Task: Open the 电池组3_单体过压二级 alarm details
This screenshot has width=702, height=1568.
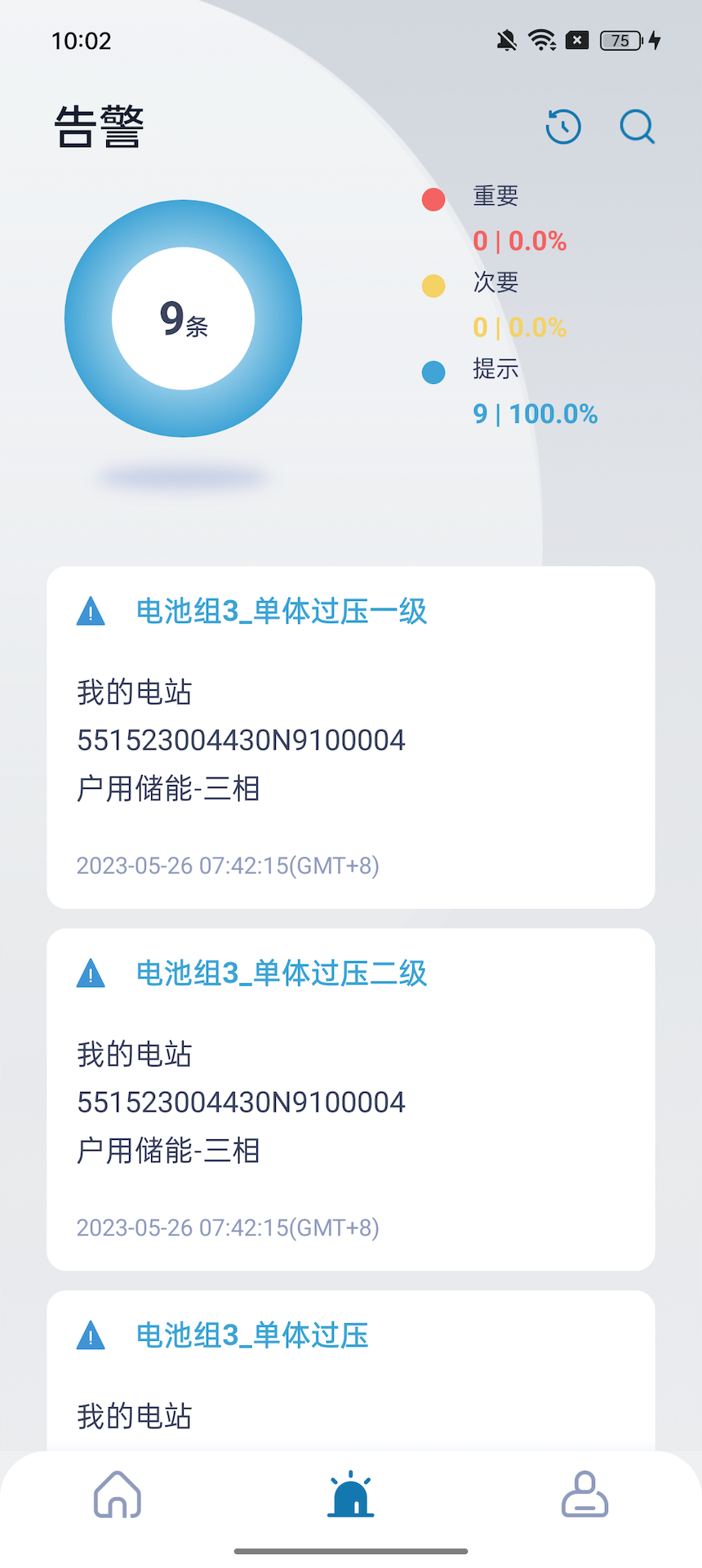Action: pyautogui.click(x=282, y=973)
